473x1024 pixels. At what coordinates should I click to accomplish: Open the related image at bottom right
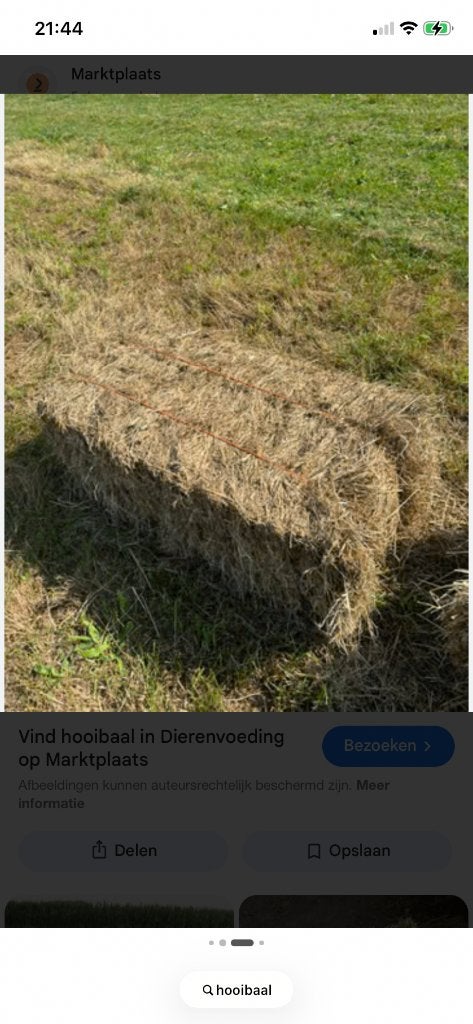coord(353,912)
